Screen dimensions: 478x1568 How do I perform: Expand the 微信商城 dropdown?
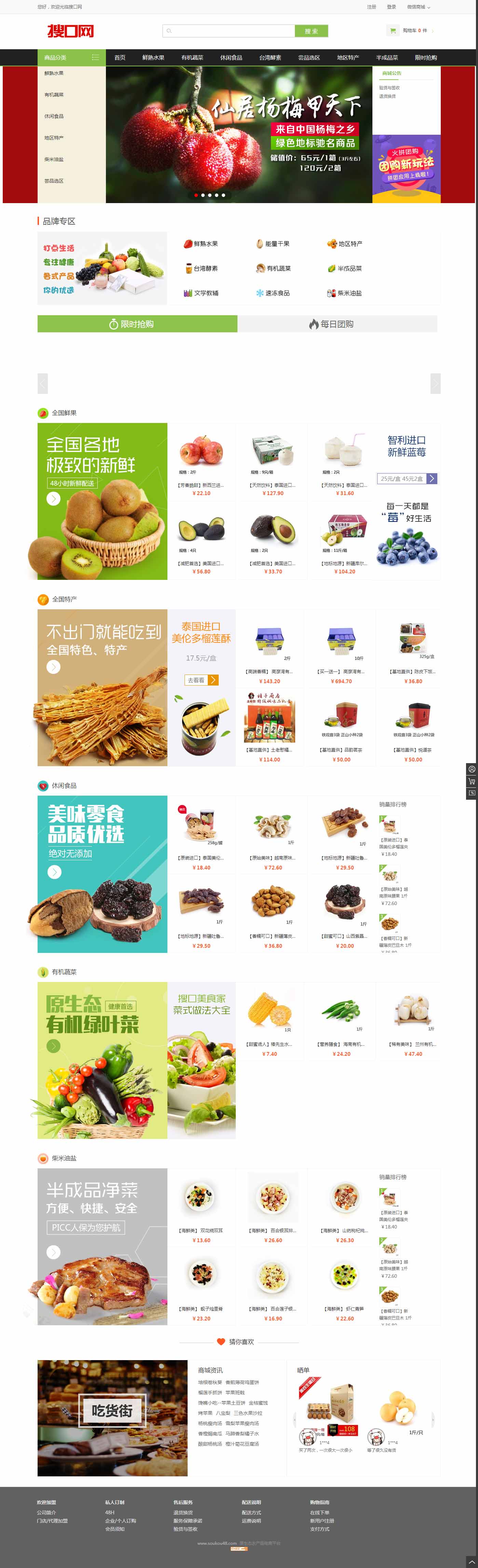[418, 7]
